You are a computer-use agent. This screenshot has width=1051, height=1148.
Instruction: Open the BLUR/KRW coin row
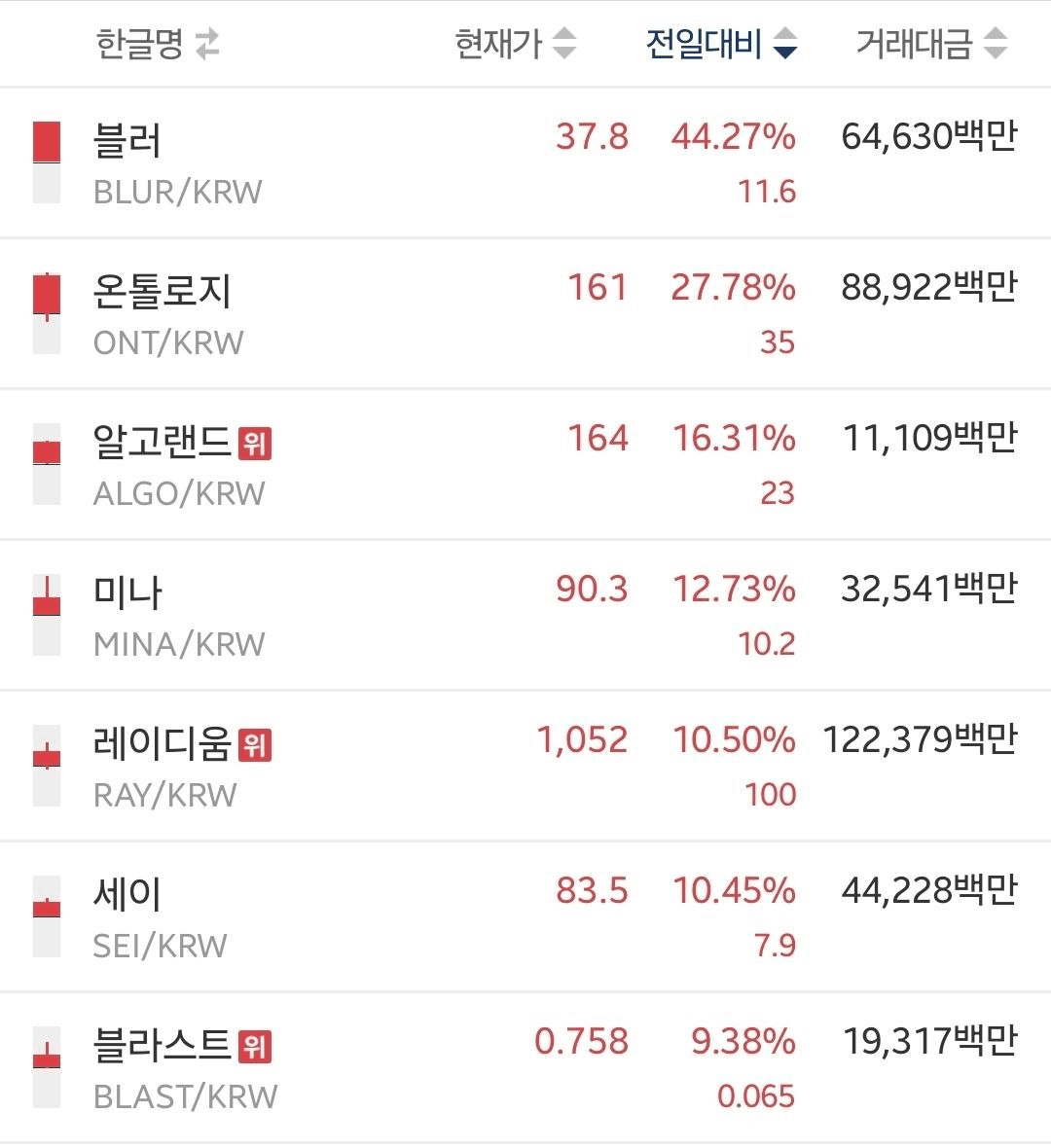525,163
